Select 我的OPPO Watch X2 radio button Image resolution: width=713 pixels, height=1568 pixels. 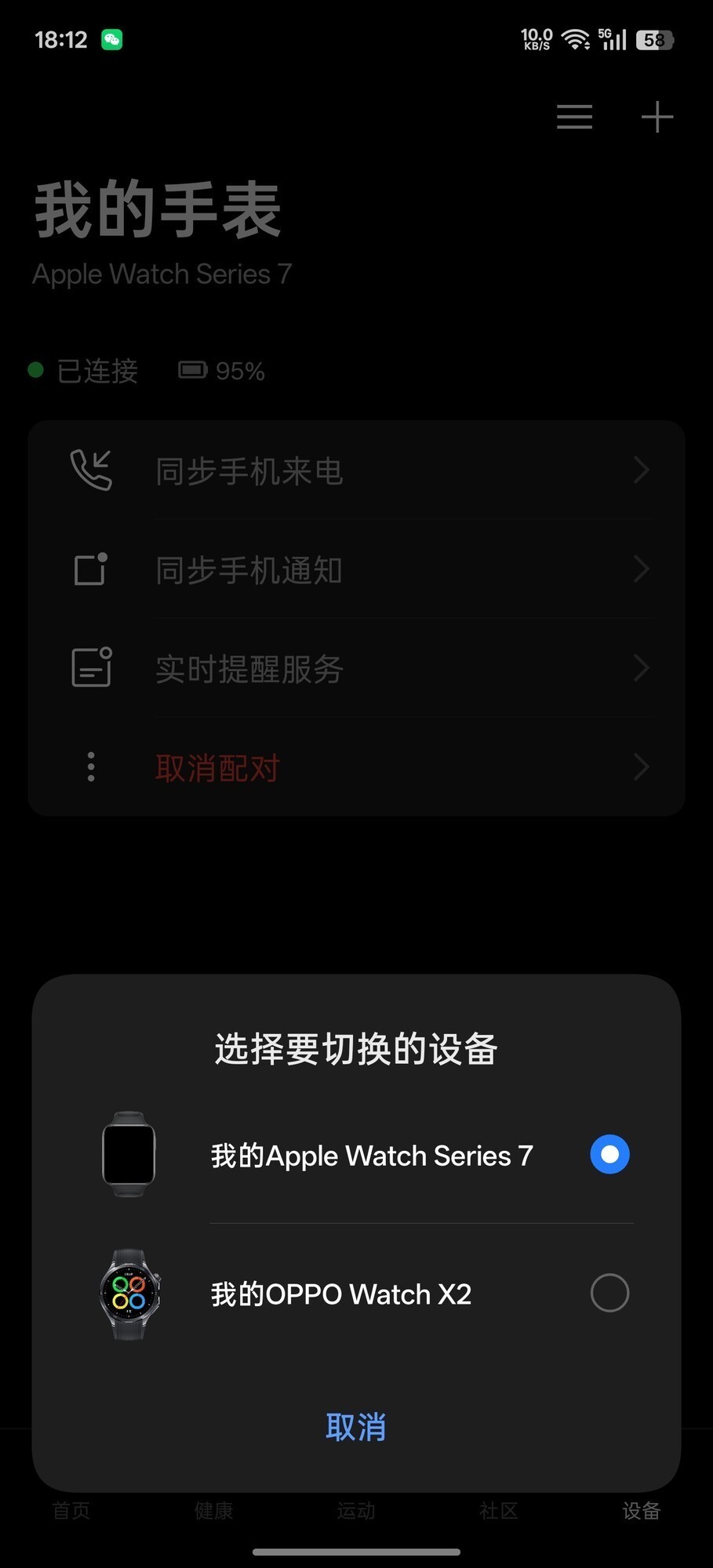tap(609, 1293)
